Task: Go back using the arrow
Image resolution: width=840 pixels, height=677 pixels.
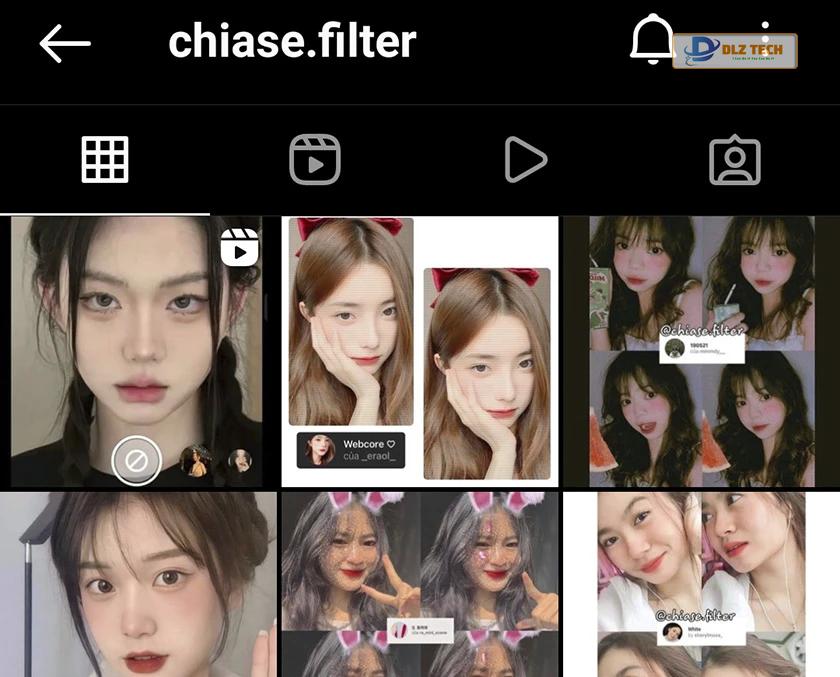Action: pos(65,43)
